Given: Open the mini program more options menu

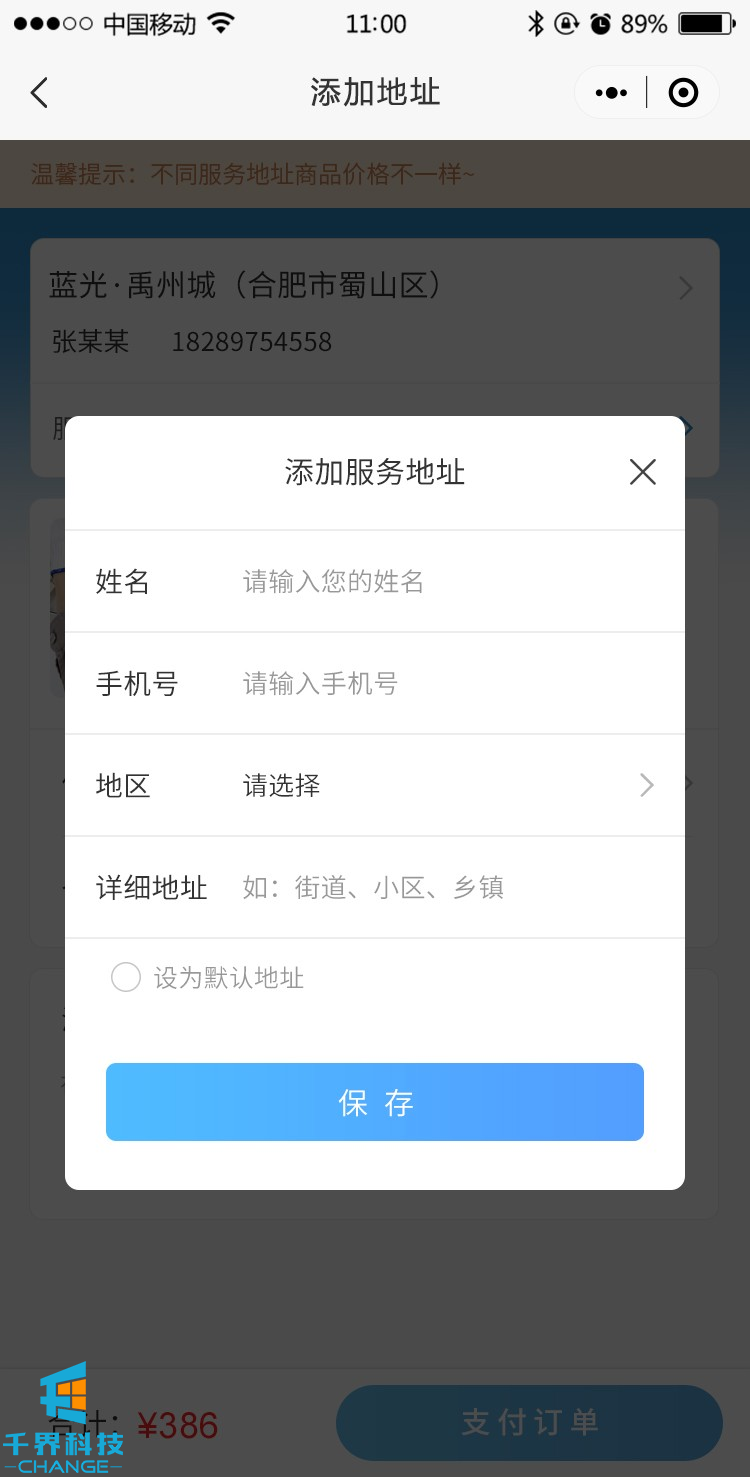Looking at the screenshot, I should point(611,93).
